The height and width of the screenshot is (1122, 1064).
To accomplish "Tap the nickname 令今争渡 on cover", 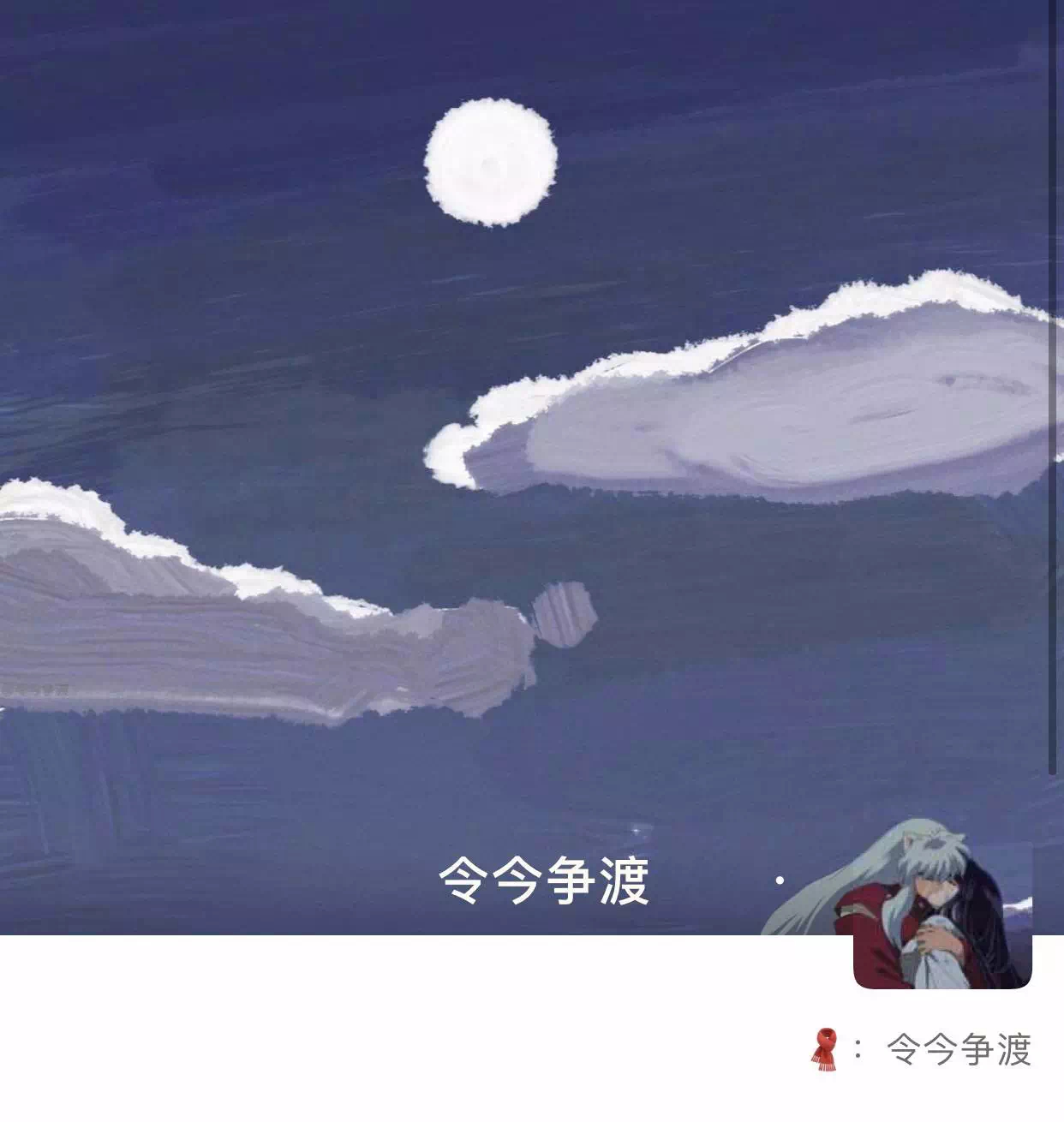I will pyautogui.click(x=543, y=881).
